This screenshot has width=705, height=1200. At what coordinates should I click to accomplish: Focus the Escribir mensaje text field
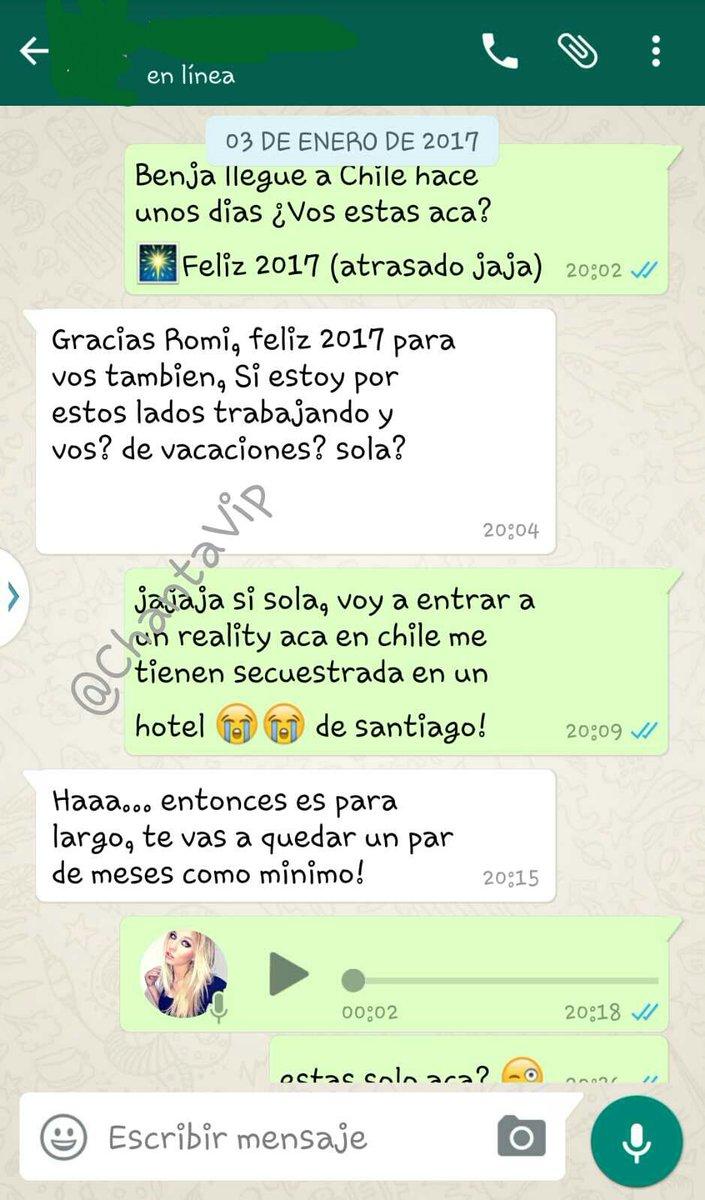click(x=290, y=1138)
